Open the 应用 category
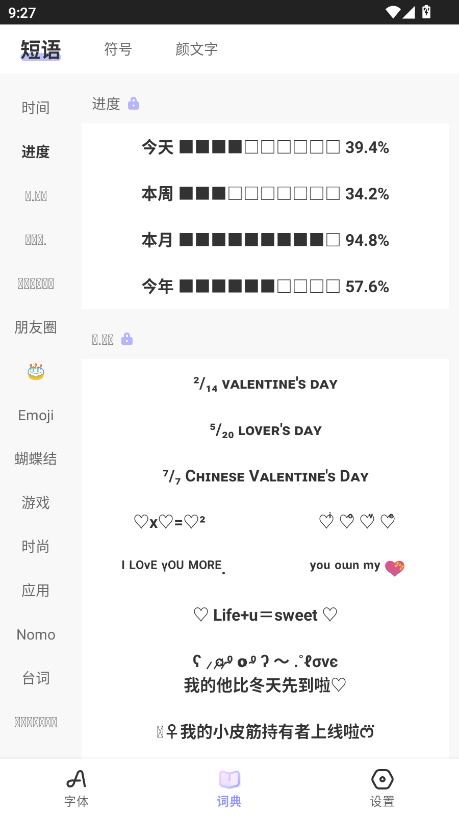 click(x=35, y=591)
